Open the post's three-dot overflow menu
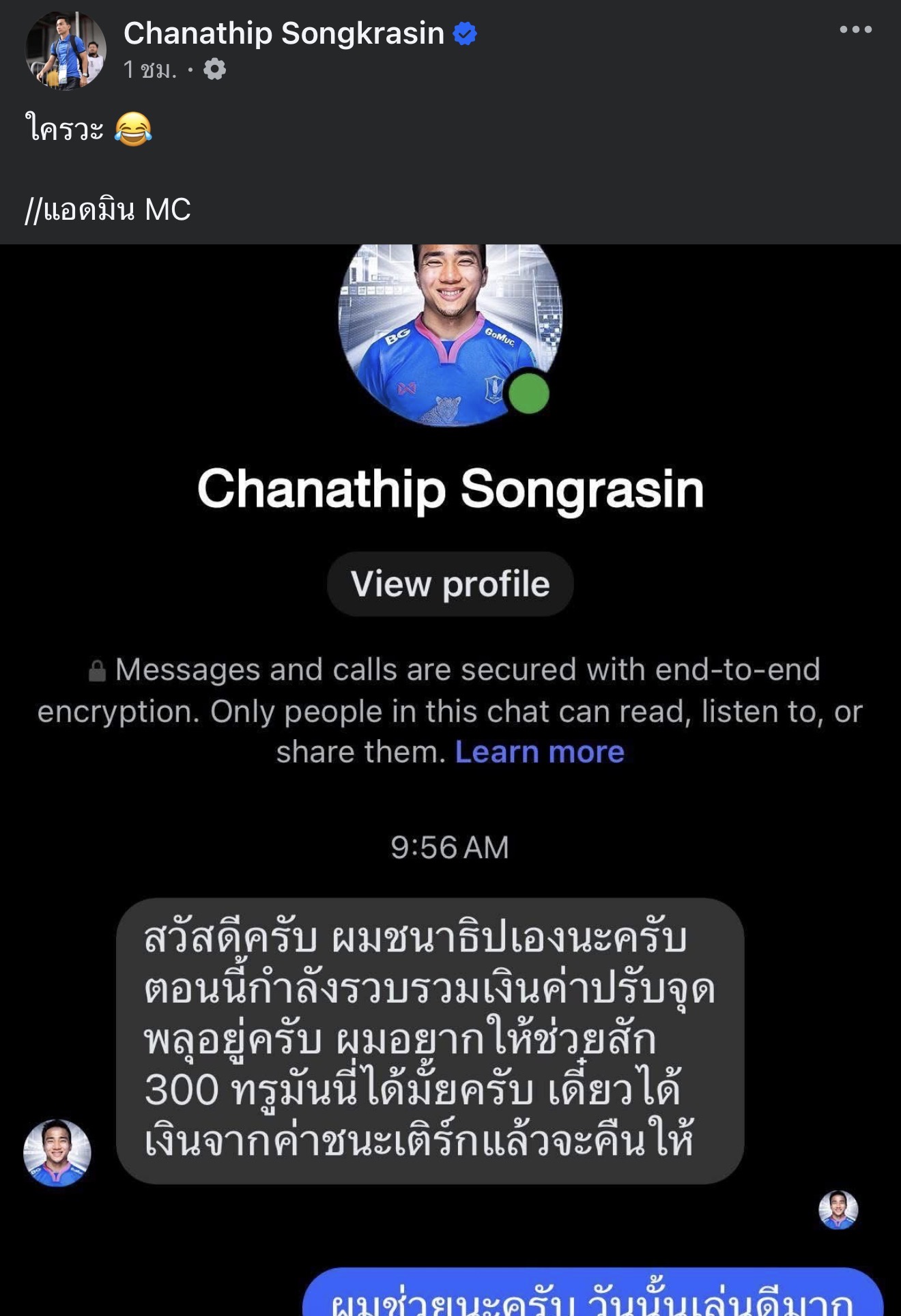 (x=855, y=30)
